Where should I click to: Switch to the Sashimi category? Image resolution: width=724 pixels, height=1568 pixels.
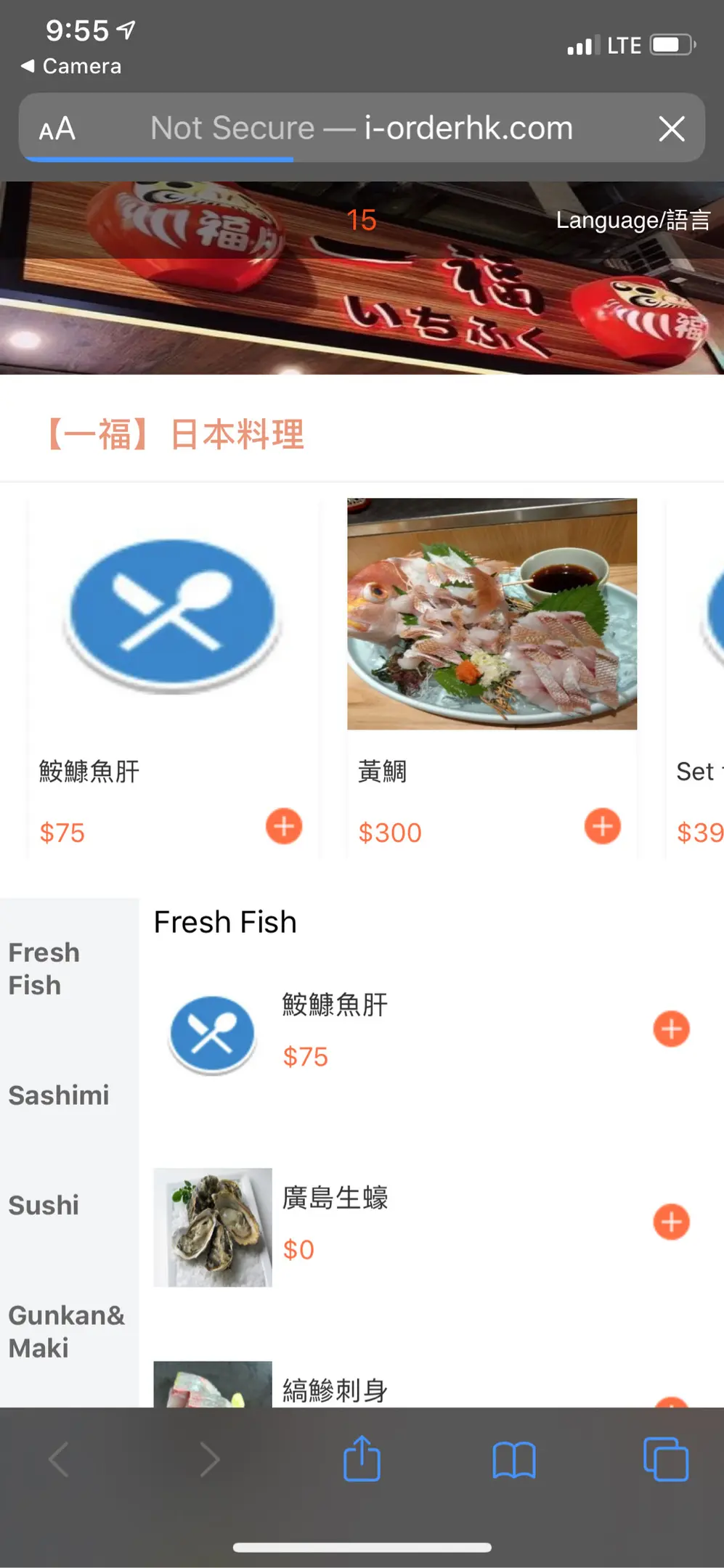[x=59, y=1095]
